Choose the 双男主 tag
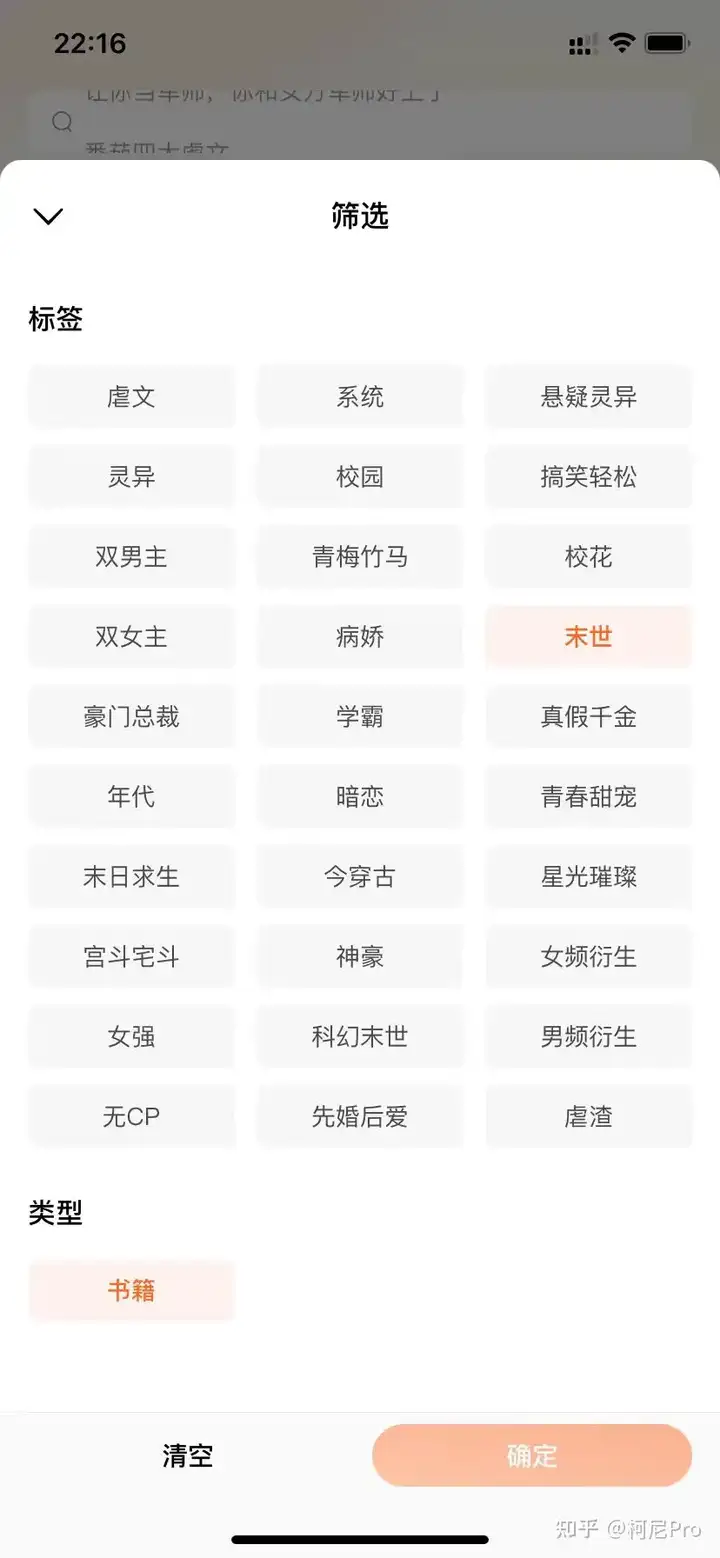Viewport: 720px width, 1558px height. pos(131,557)
